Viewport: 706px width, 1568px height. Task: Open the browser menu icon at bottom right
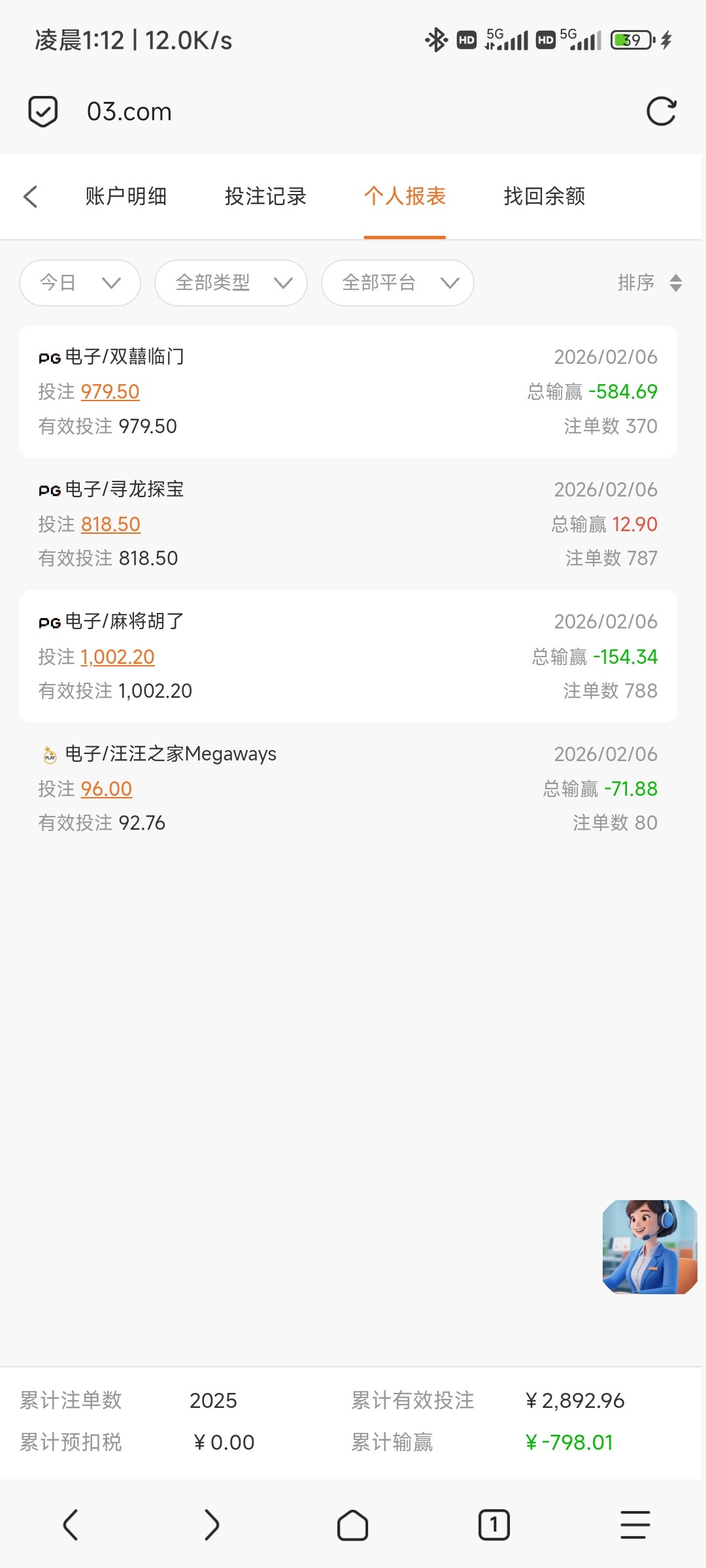click(x=635, y=1526)
